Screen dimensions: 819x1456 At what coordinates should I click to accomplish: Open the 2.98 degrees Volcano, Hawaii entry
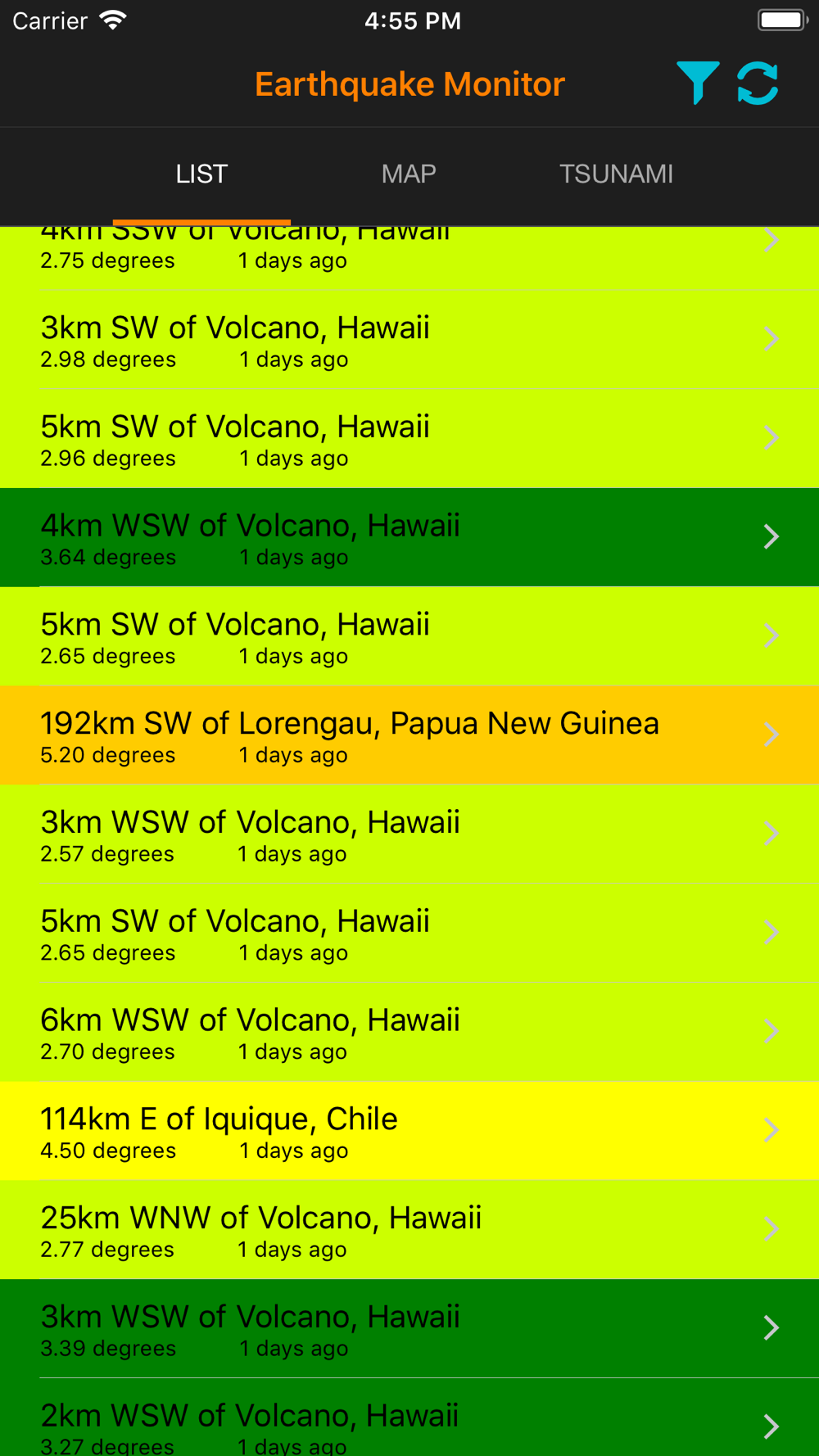click(409, 340)
